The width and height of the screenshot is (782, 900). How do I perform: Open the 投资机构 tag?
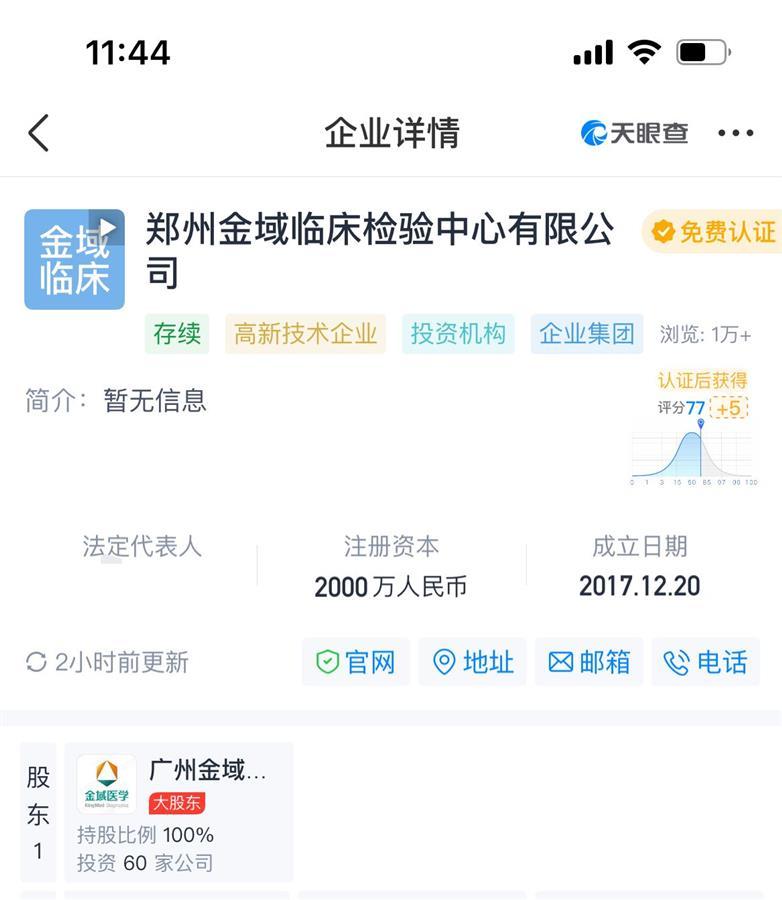458,334
